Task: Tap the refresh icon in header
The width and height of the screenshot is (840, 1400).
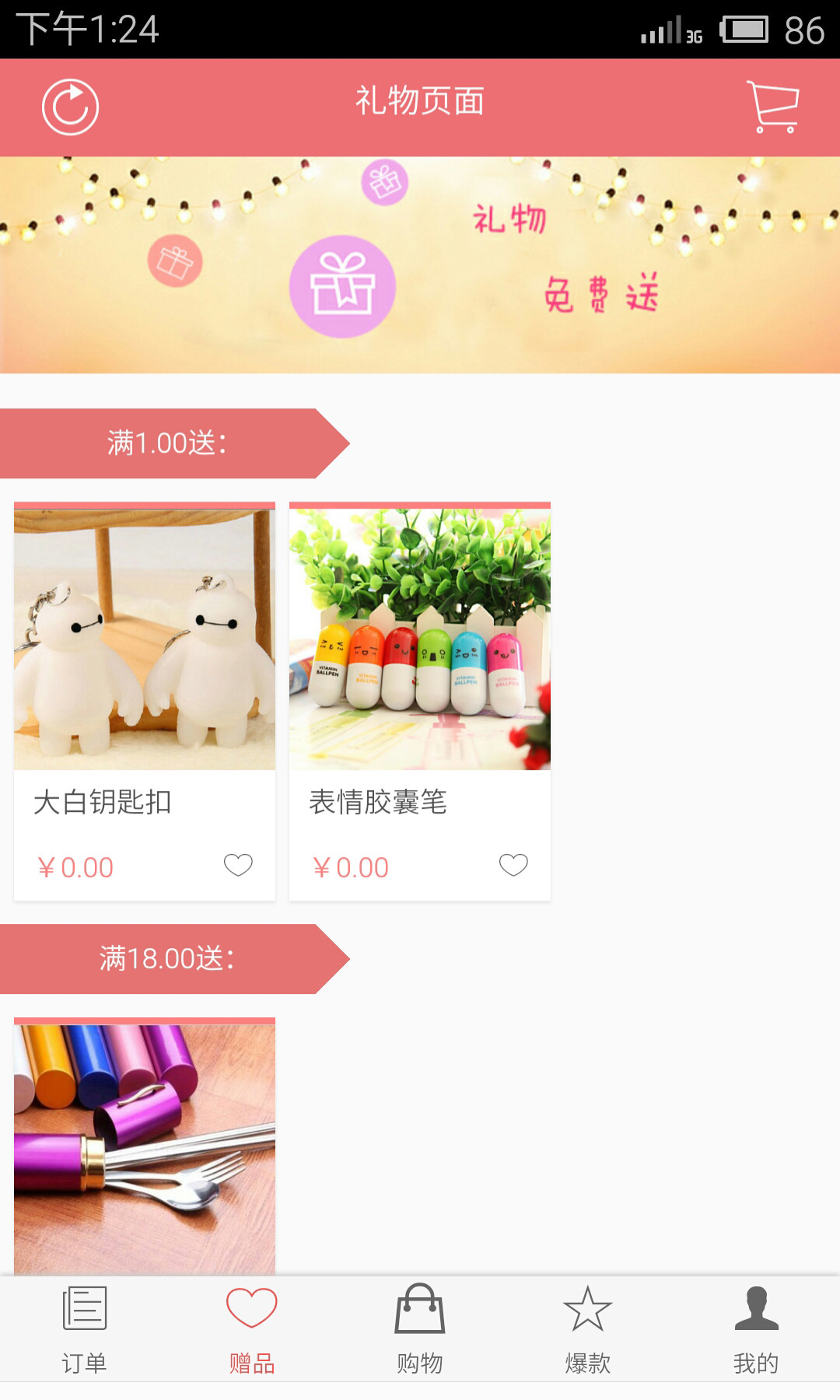Action: (70, 107)
